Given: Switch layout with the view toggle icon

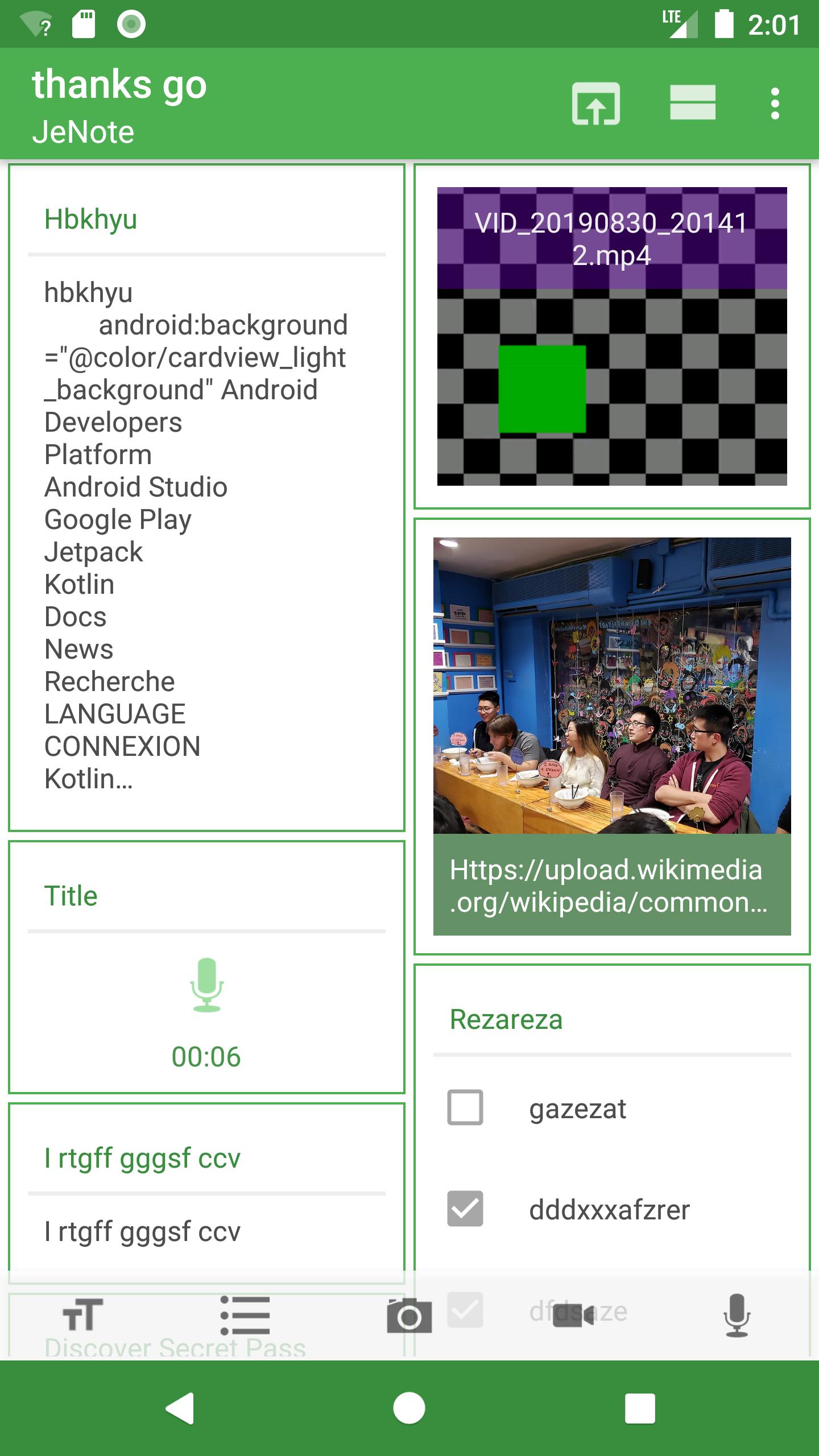Looking at the screenshot, I should [693, 103].
